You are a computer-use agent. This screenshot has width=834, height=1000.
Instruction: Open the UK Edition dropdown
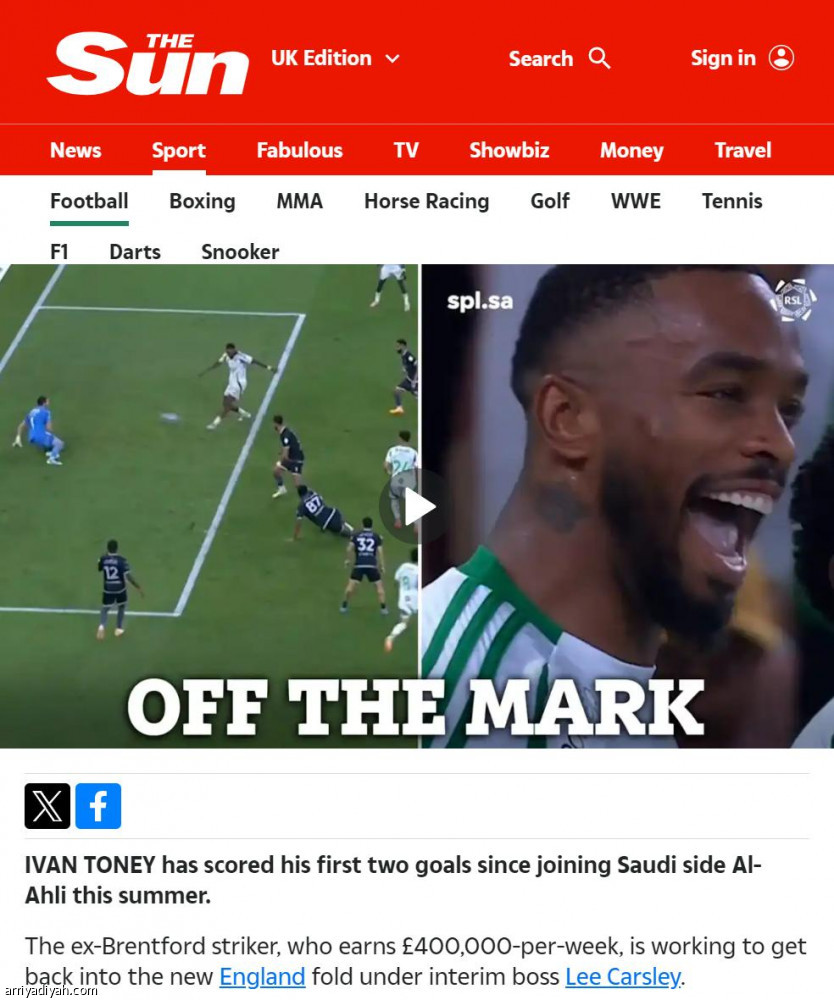[335, 58]
